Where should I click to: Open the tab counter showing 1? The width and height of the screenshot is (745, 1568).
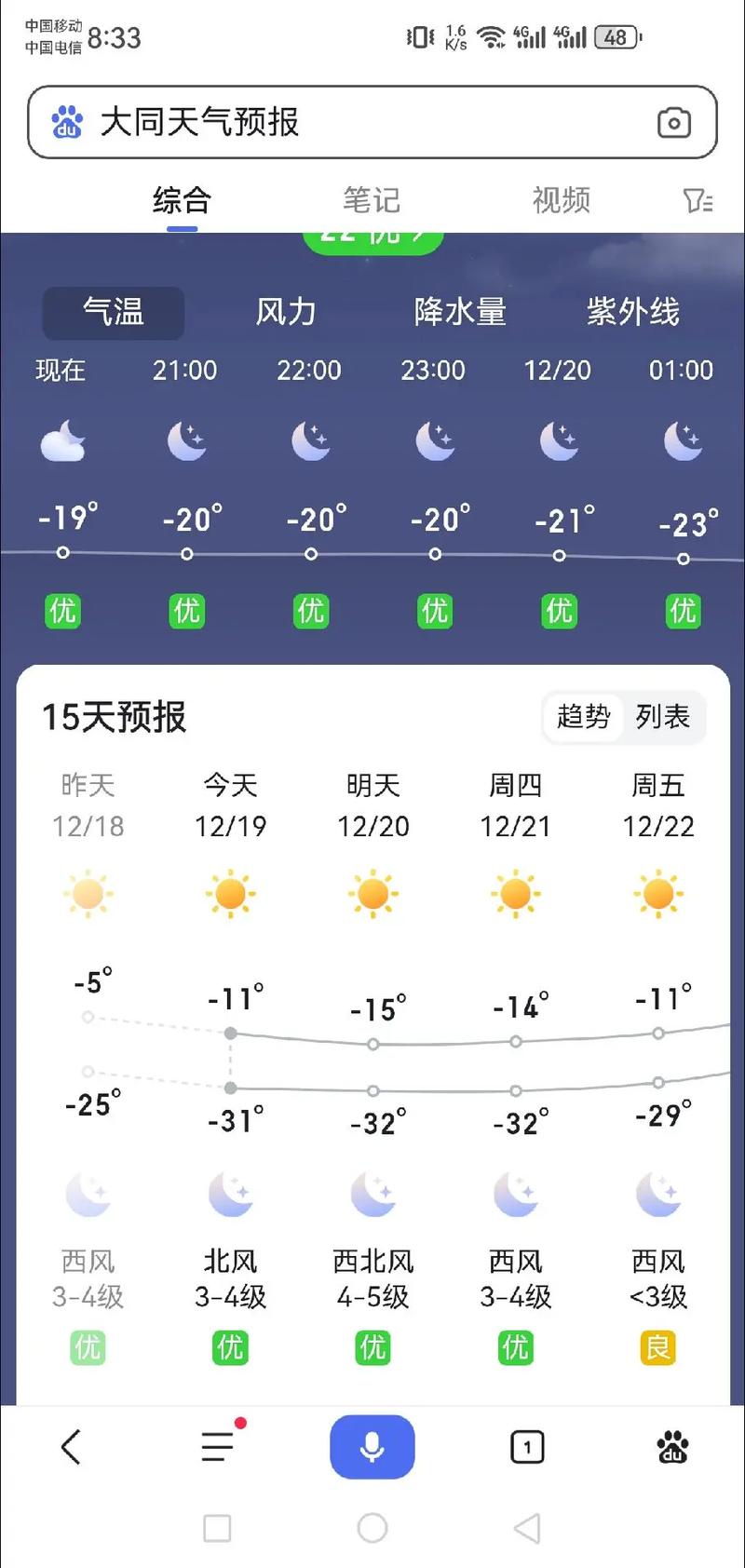tap(527, 1446)
